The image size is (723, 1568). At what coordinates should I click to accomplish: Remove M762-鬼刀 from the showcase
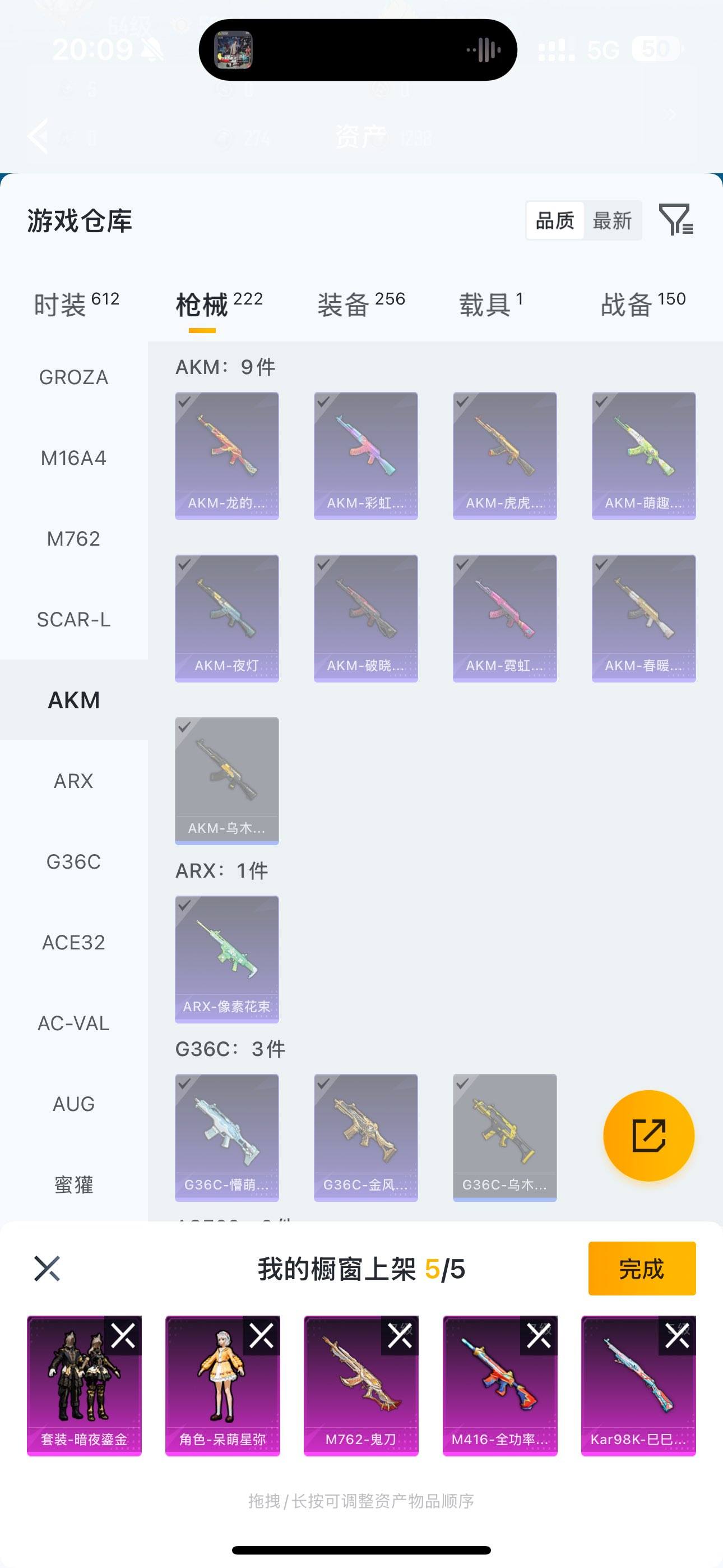400,1336
